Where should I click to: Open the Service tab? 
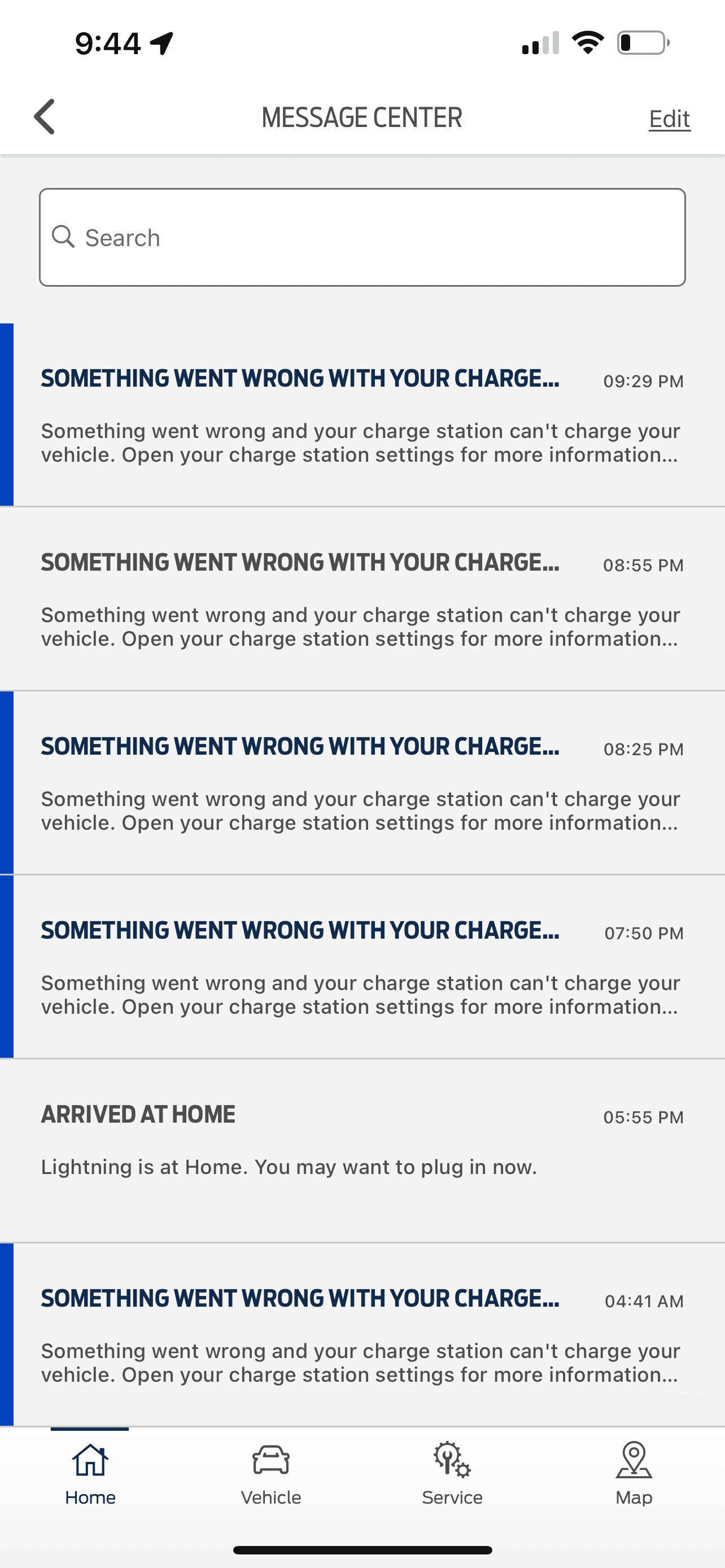coord(452,1473)
